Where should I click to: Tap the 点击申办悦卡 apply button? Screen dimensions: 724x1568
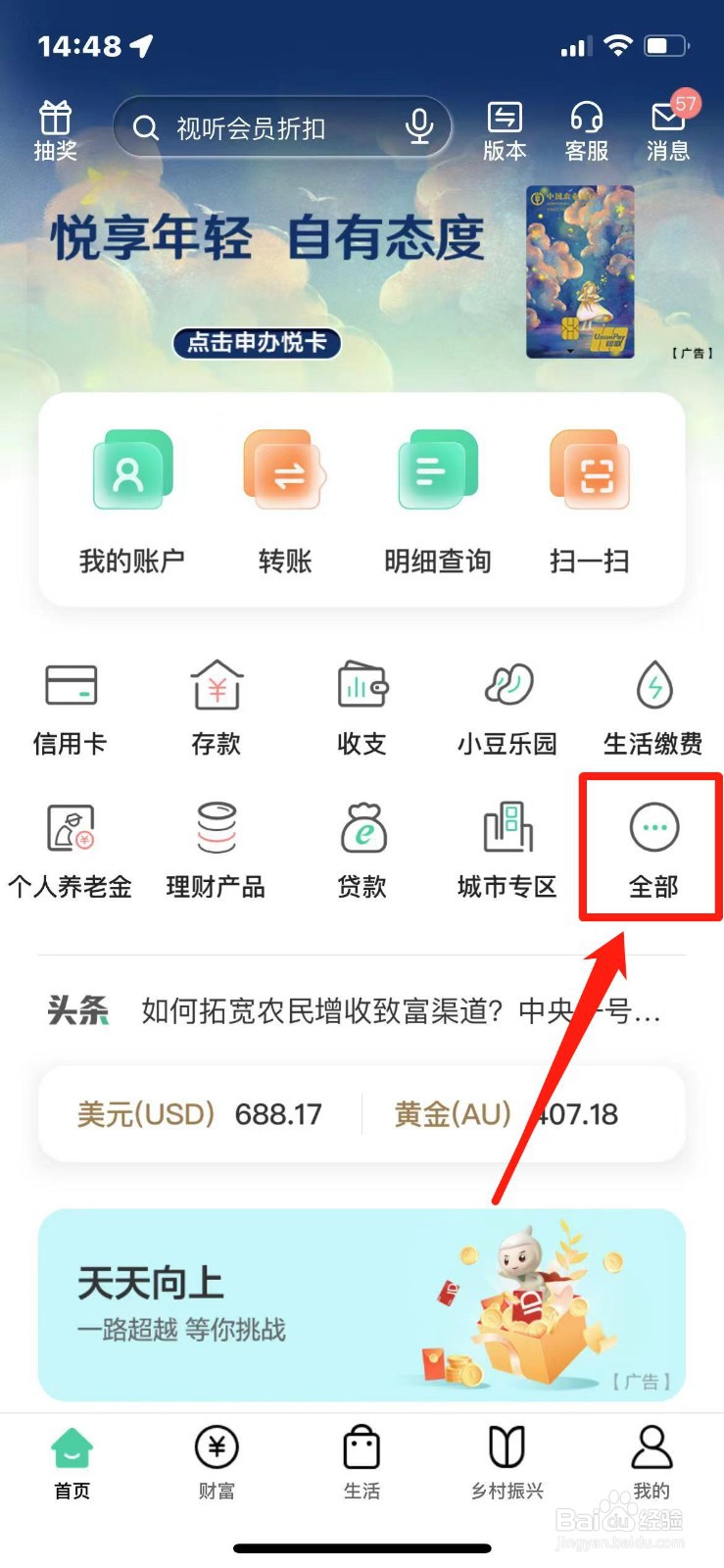[257, 344]
